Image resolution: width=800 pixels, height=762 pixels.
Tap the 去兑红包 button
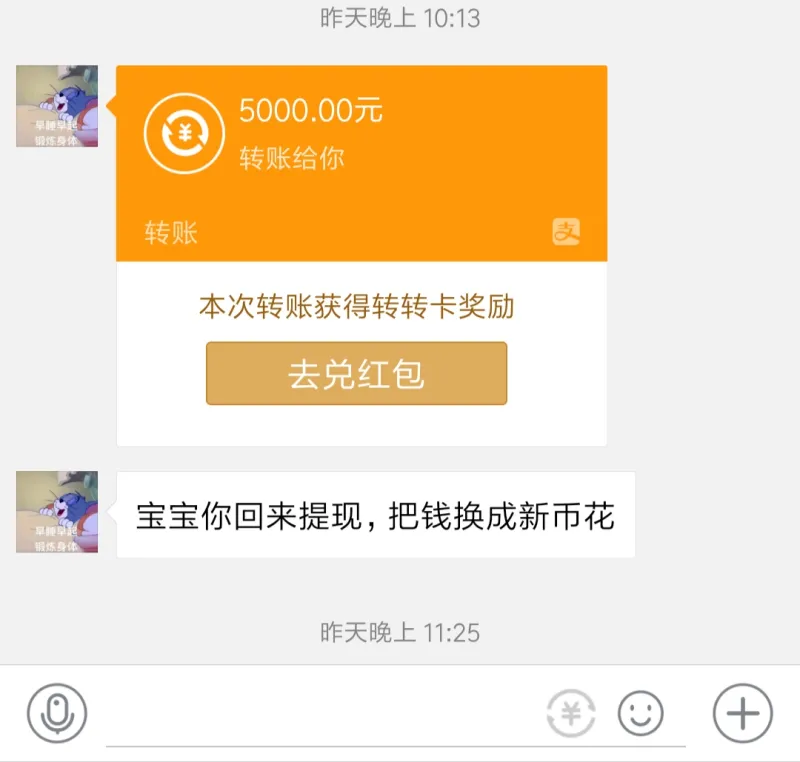click(356, 374)
